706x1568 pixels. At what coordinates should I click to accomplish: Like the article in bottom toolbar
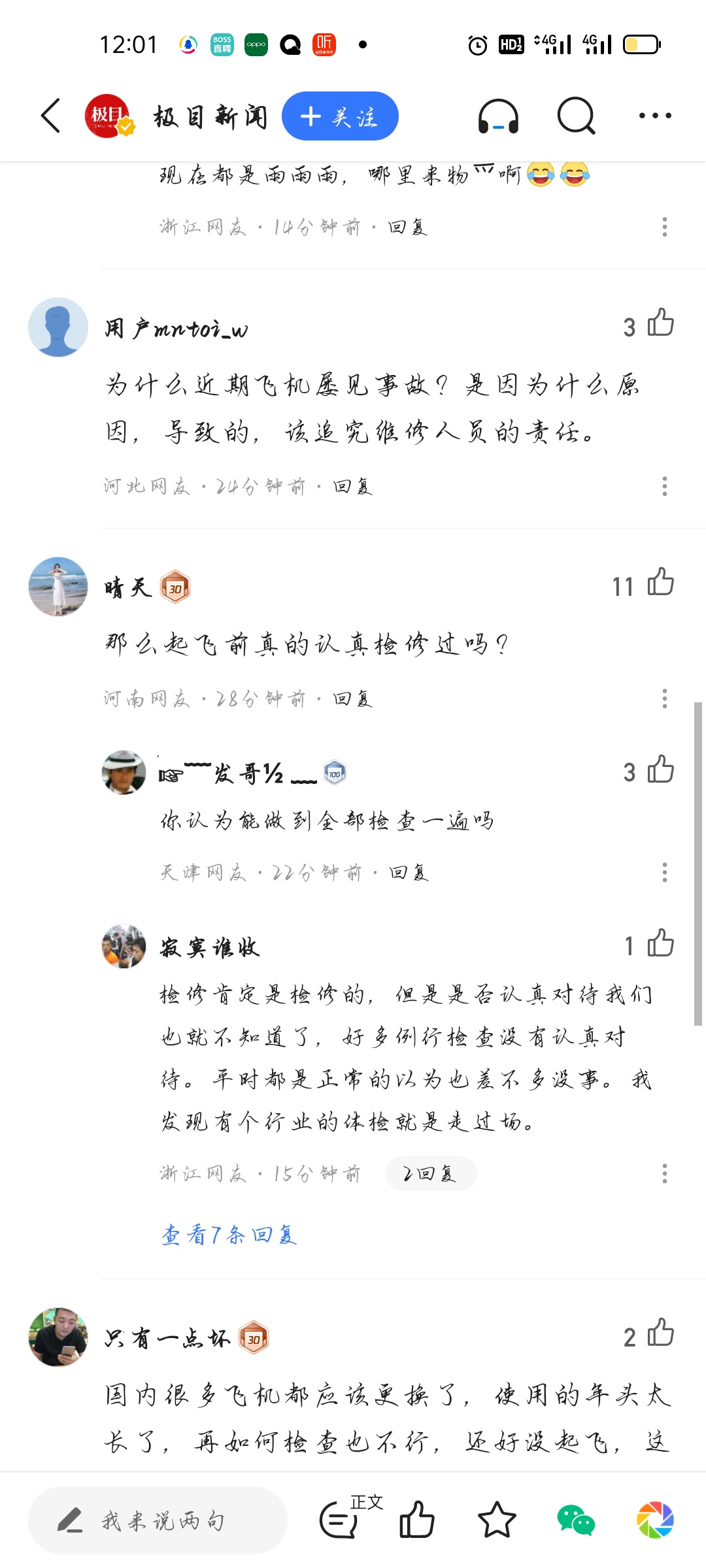pyautogui.click(x=416, y=1520)
